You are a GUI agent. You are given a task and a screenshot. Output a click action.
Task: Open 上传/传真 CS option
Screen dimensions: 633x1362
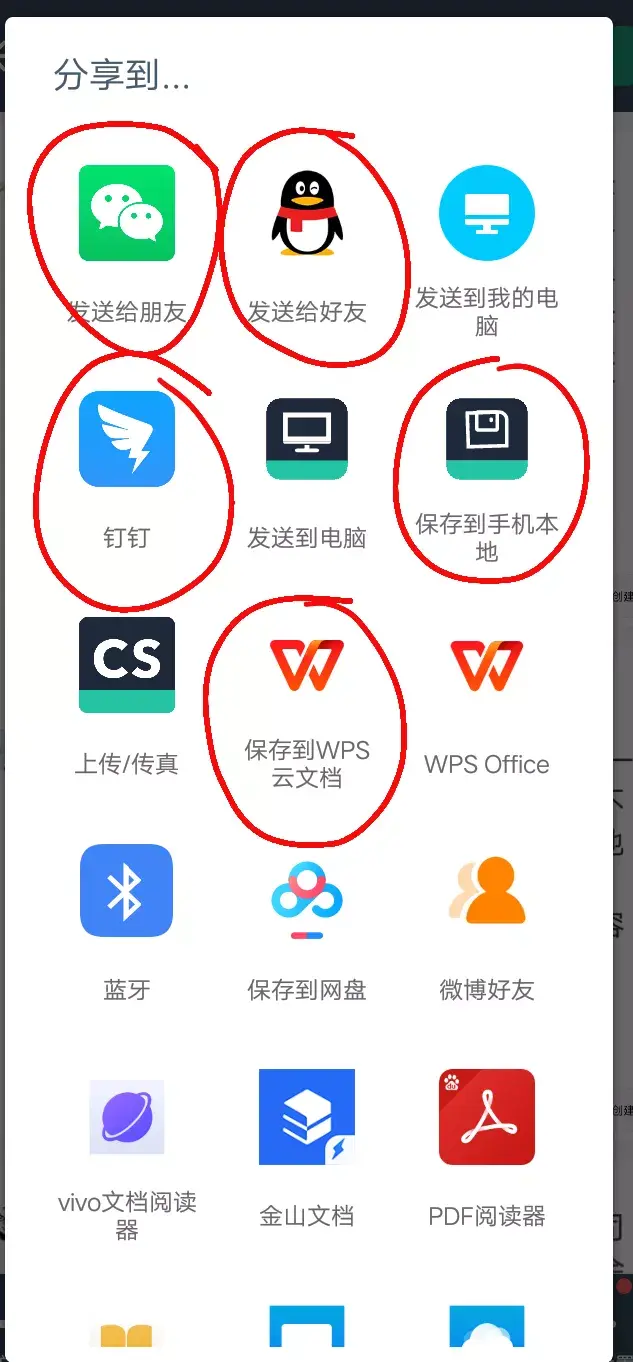coord(127,665)
